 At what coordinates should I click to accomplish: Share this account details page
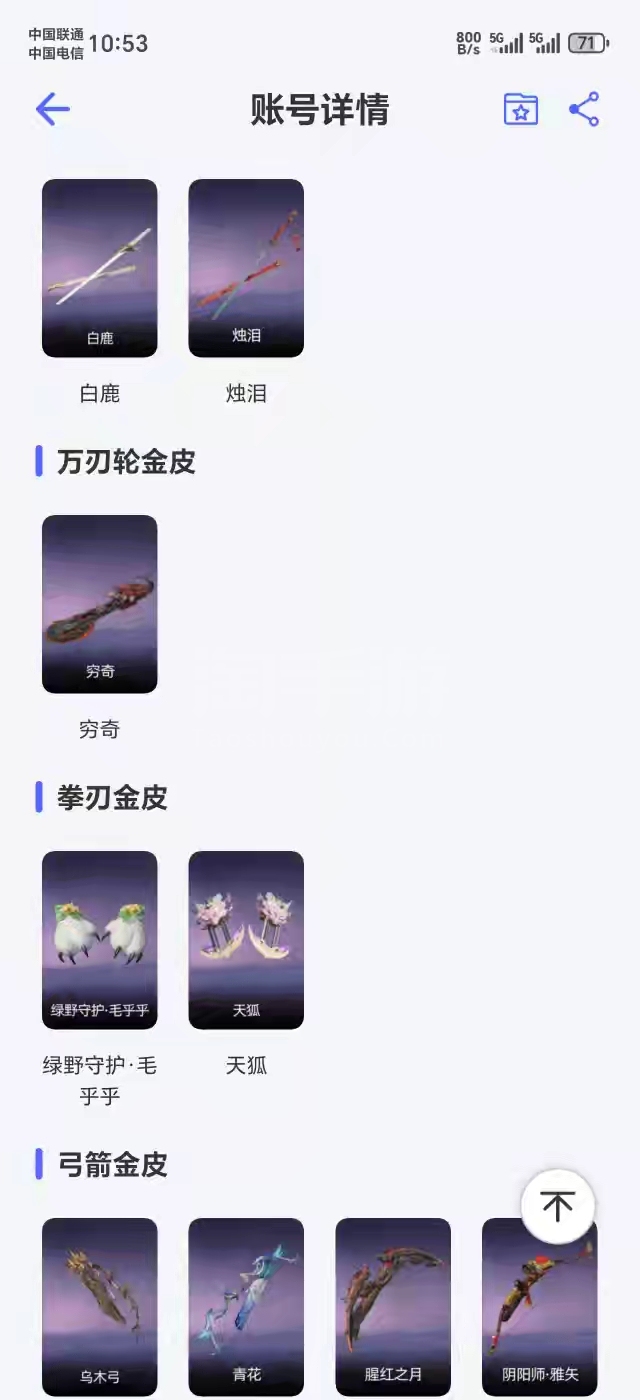point(584,109)
